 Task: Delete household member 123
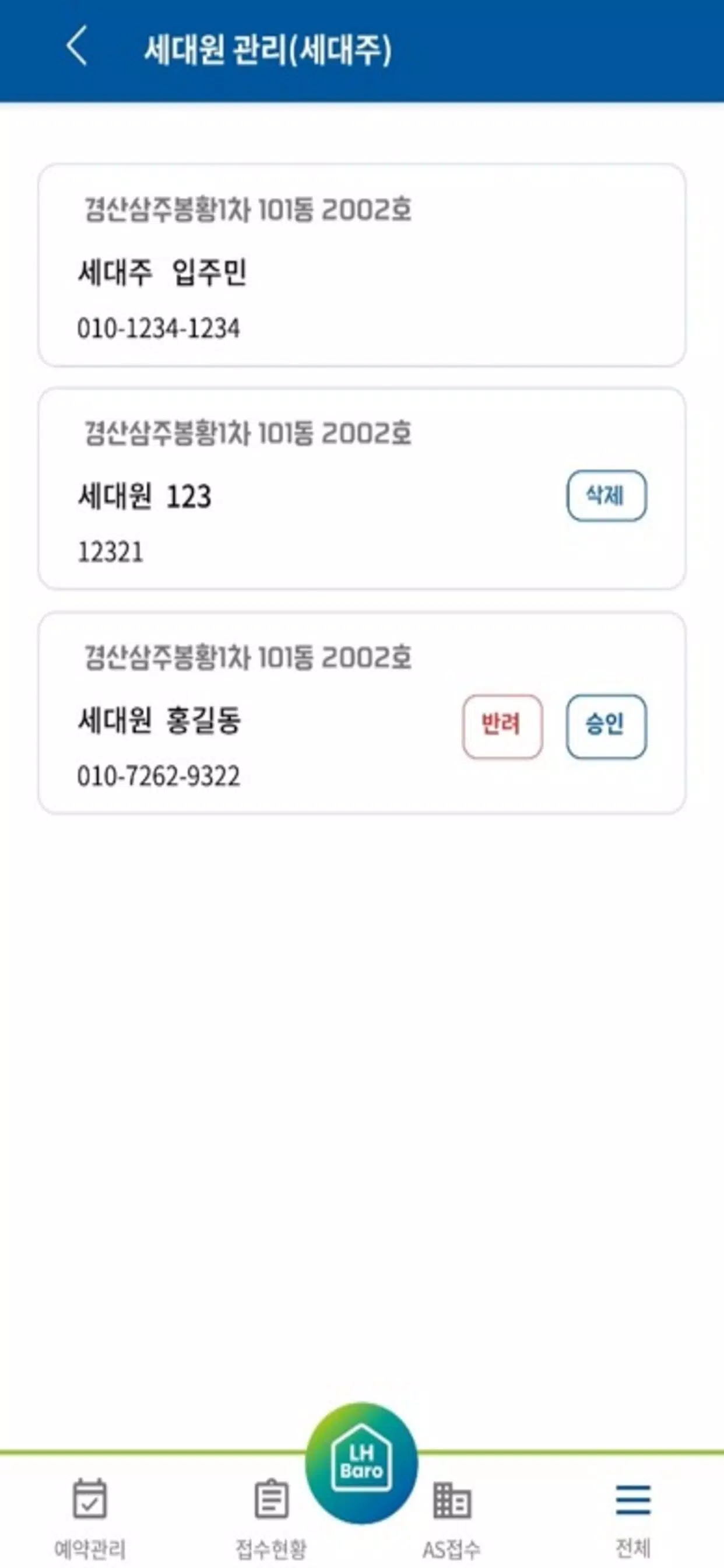(x=606, y=495)
